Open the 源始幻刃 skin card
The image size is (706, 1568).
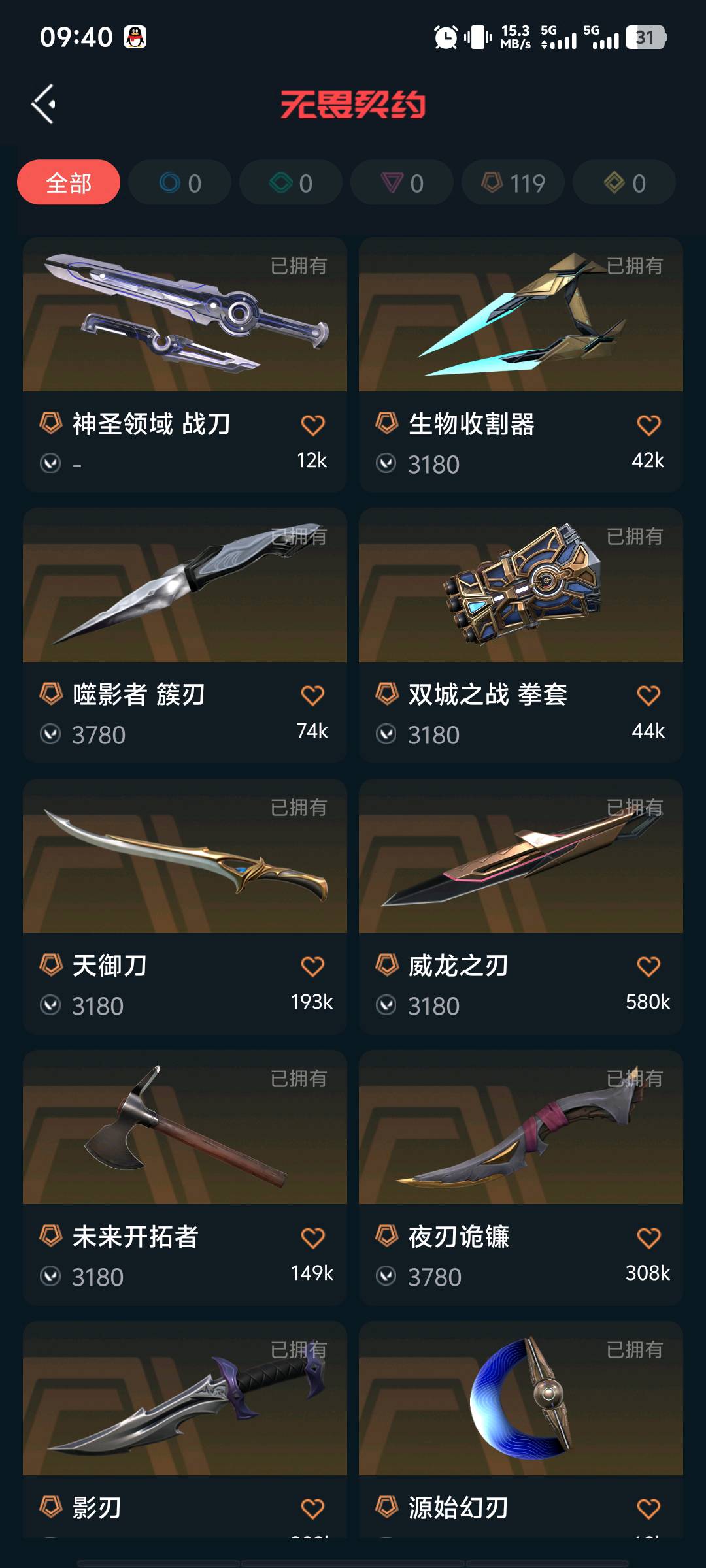(x=520, y=1398)
